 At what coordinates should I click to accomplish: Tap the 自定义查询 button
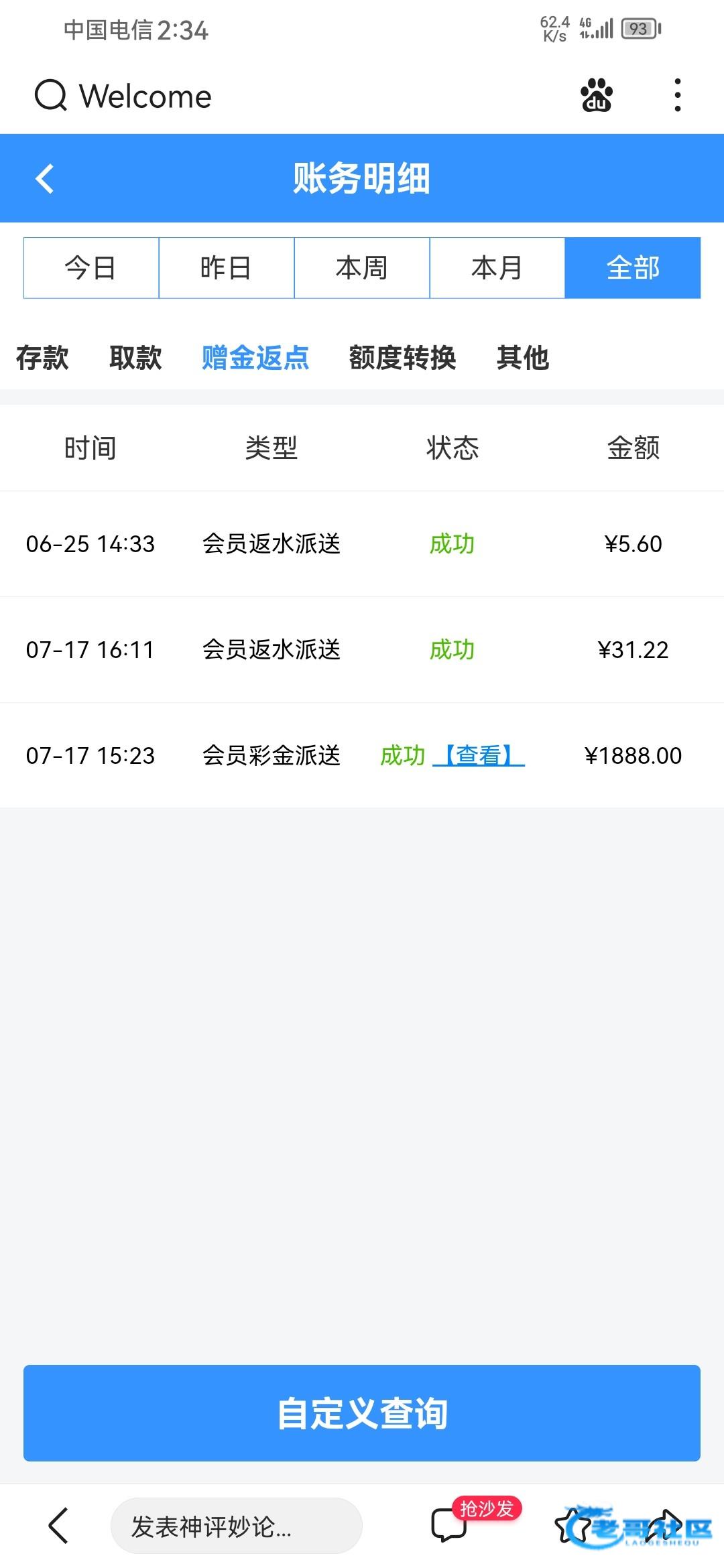click(x=362, y=1413)
